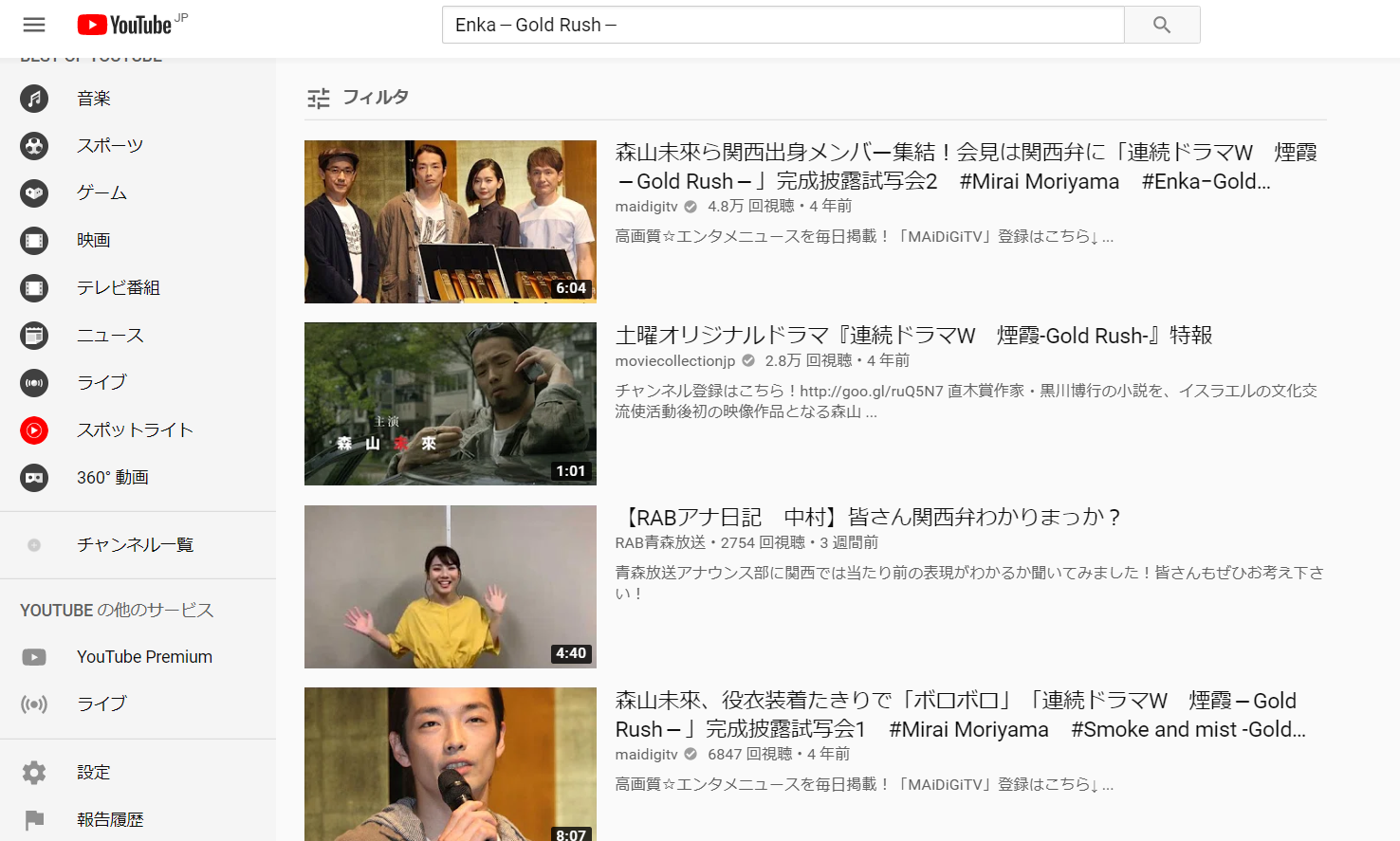Go to ゲーム category
The image size is (1400, 841).
101,193
